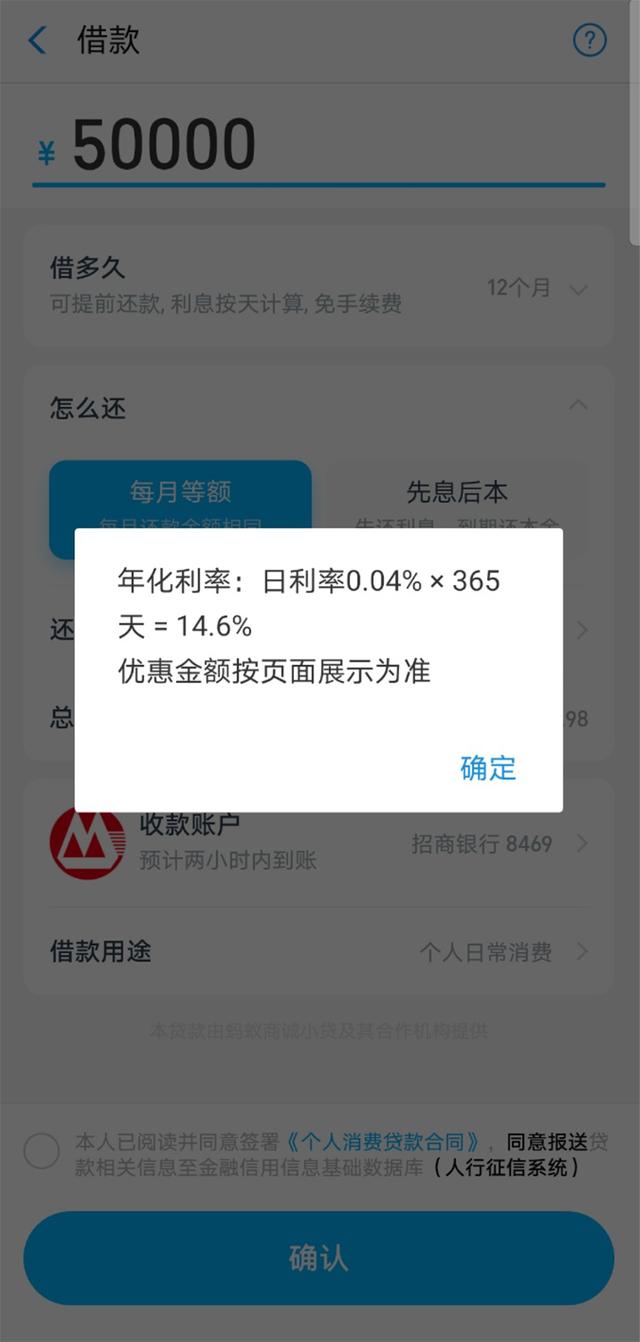Check the loan contract agreement circle
This screenshot has height=1342, width=640.
[41, 1151]
